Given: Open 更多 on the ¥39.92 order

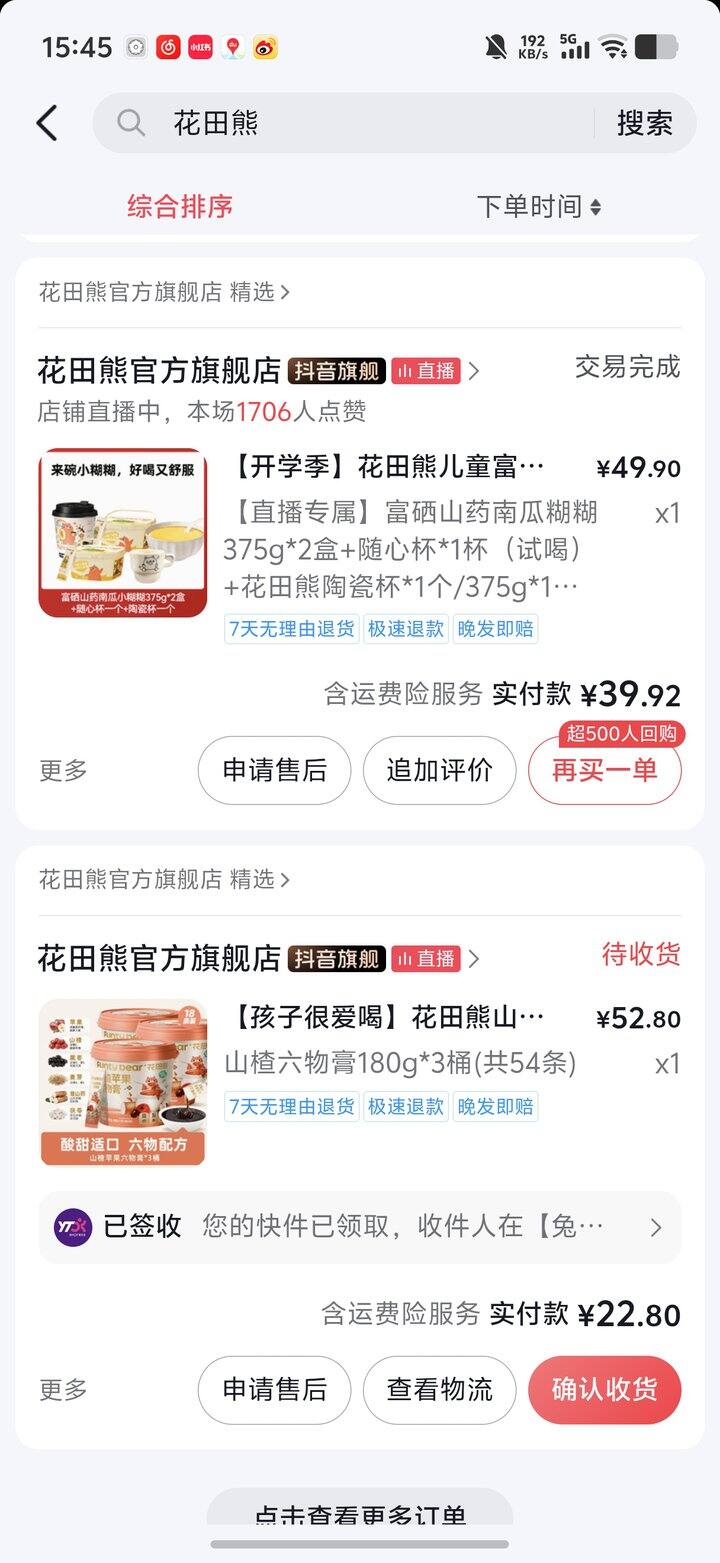Looking at the screenshot, I should tap(63, 770).
